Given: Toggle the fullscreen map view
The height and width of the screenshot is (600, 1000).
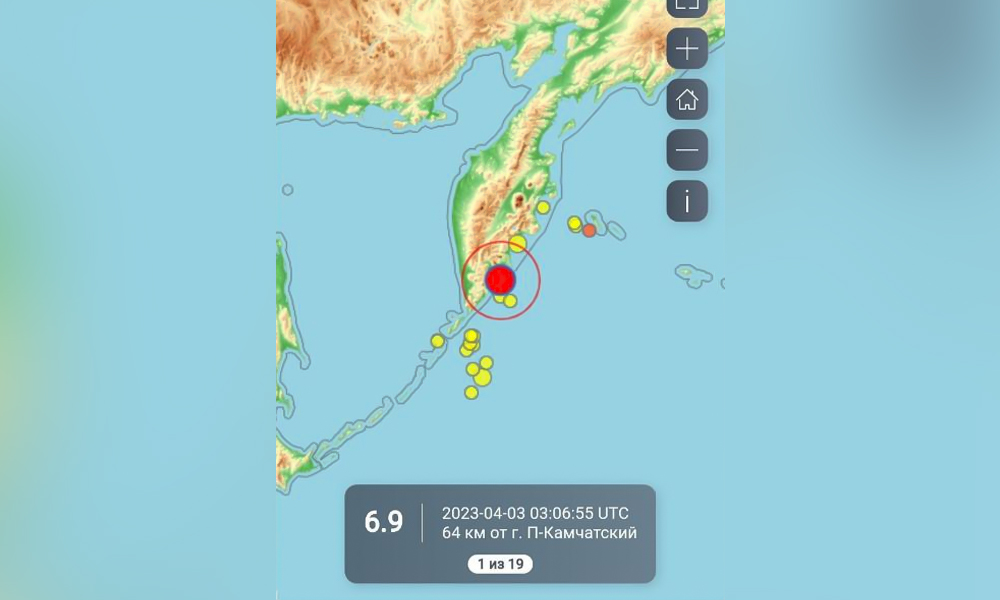Looking at the screenshot, I should (x=687, y=6).
